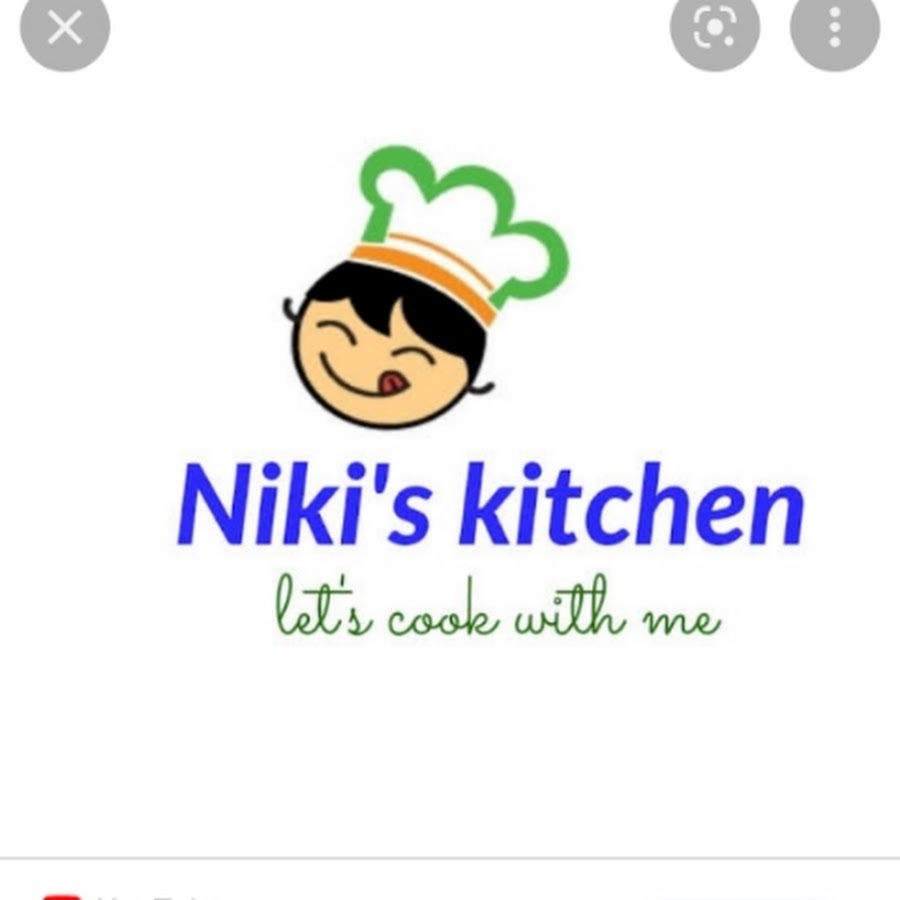Search this image with Google Lens
This screenshot has width=900, height=900.
(x=714, y=30)
